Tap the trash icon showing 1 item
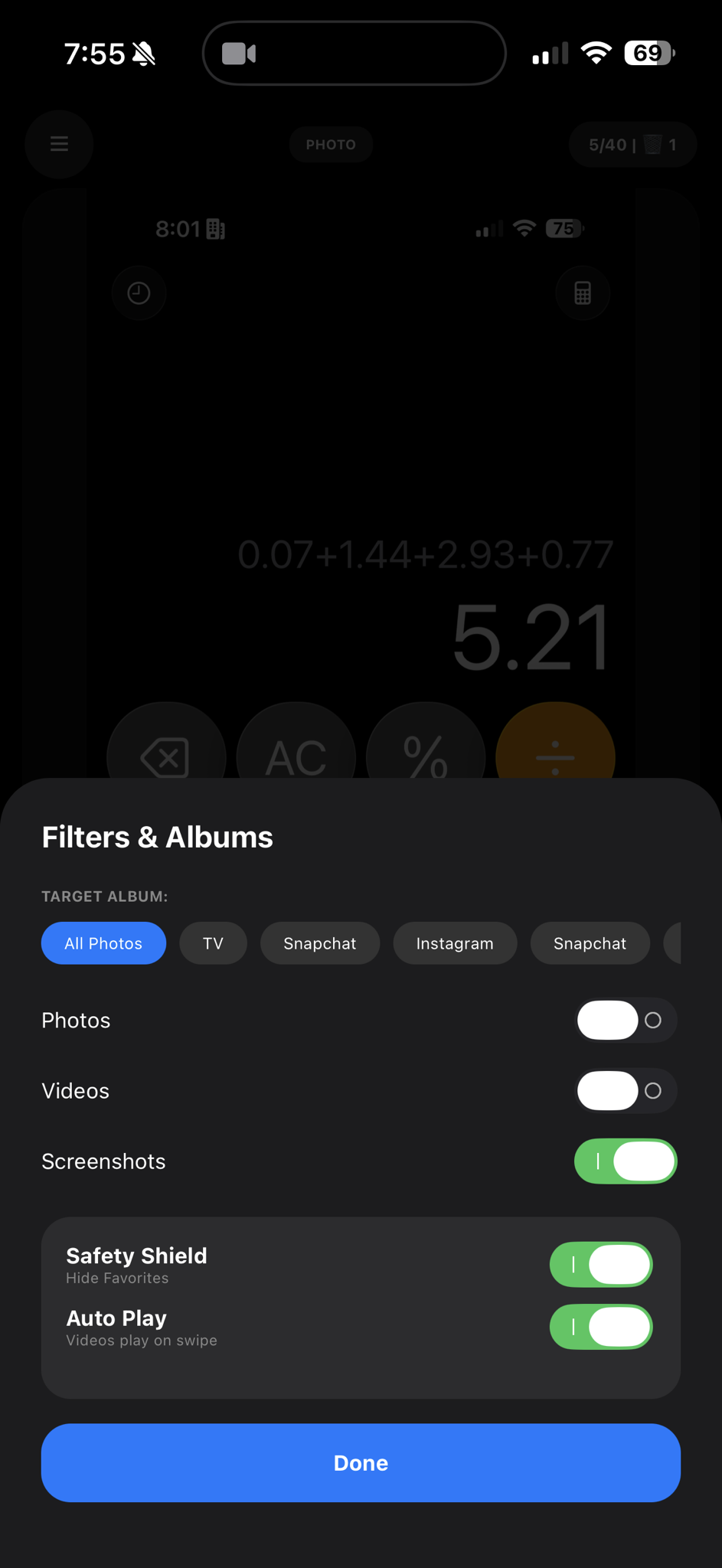The width and height of the screenshot is (722, 1568). pos(652,144)
